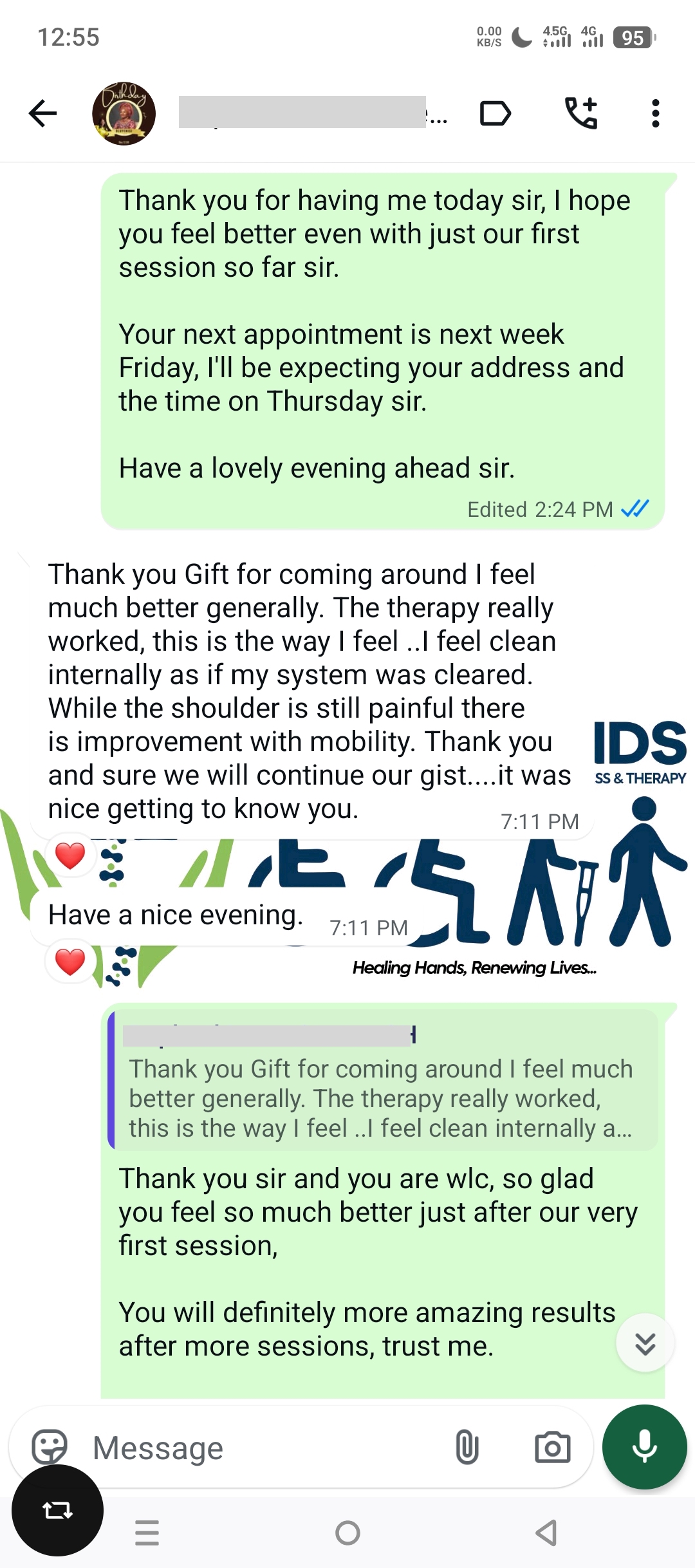The image size is (695, 1568).
Task: Open recent apps from the navigation bar
Action: (x=147, y=1533)
